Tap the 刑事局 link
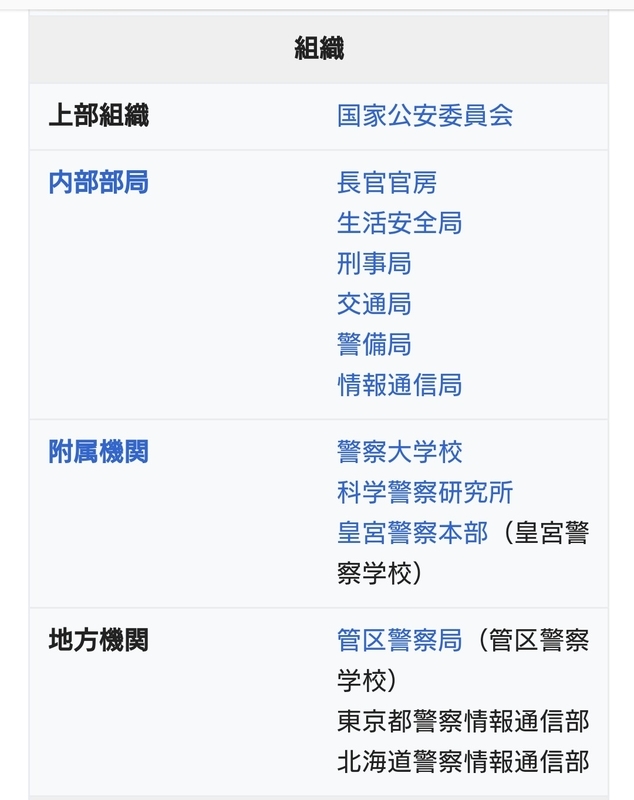Screen dimensions: 634x800 374,264
